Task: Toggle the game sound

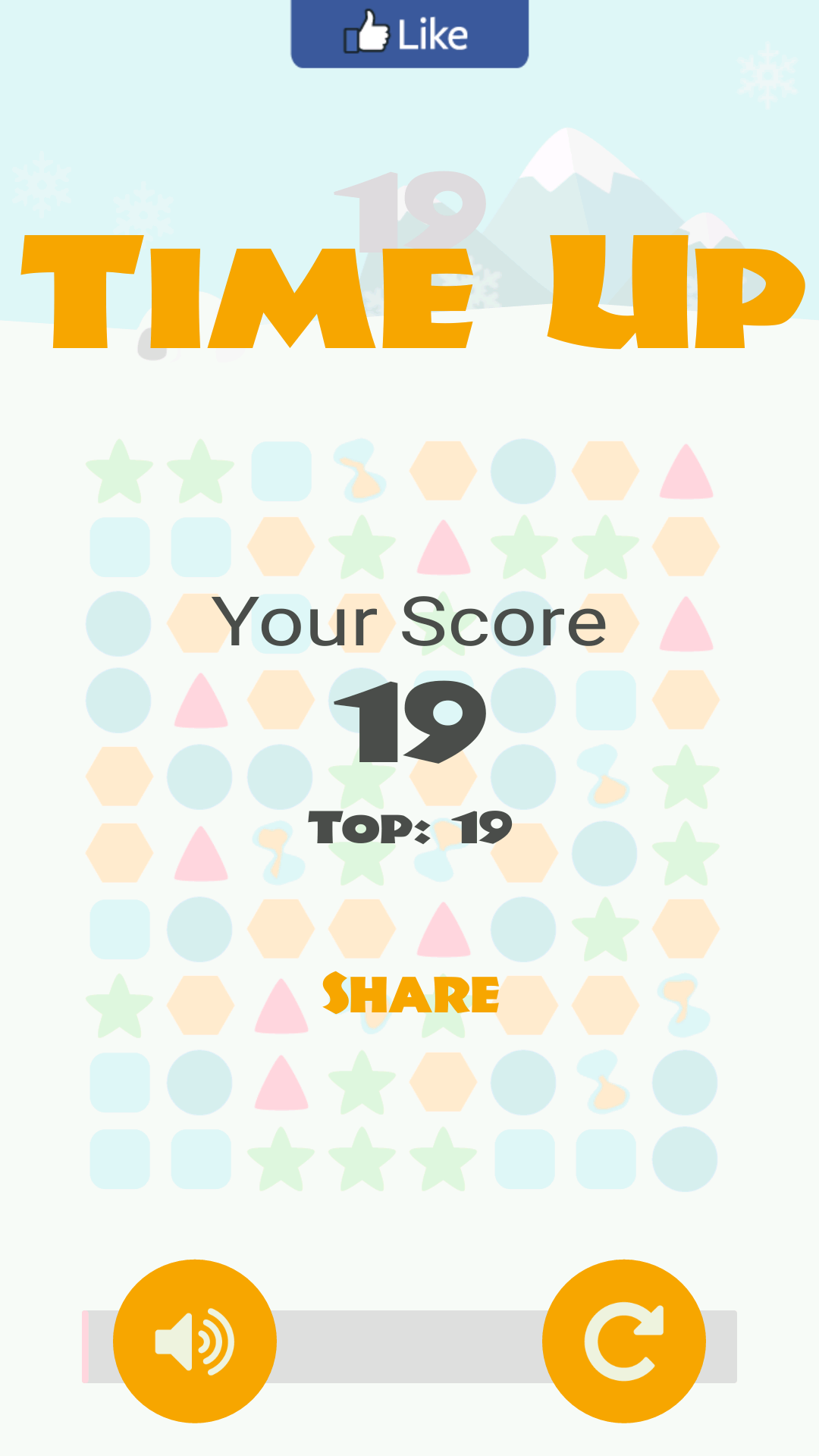Action: pos(195,1341)
